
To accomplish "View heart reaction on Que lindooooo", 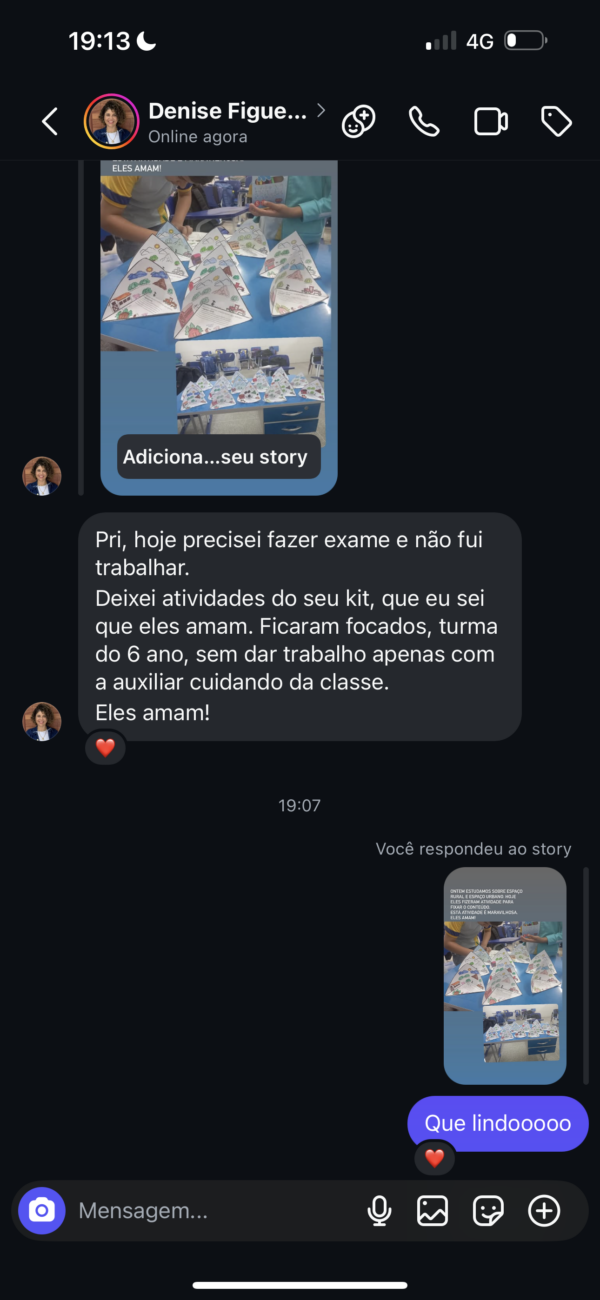I will pyautogui.click(x=434, y=1158).
